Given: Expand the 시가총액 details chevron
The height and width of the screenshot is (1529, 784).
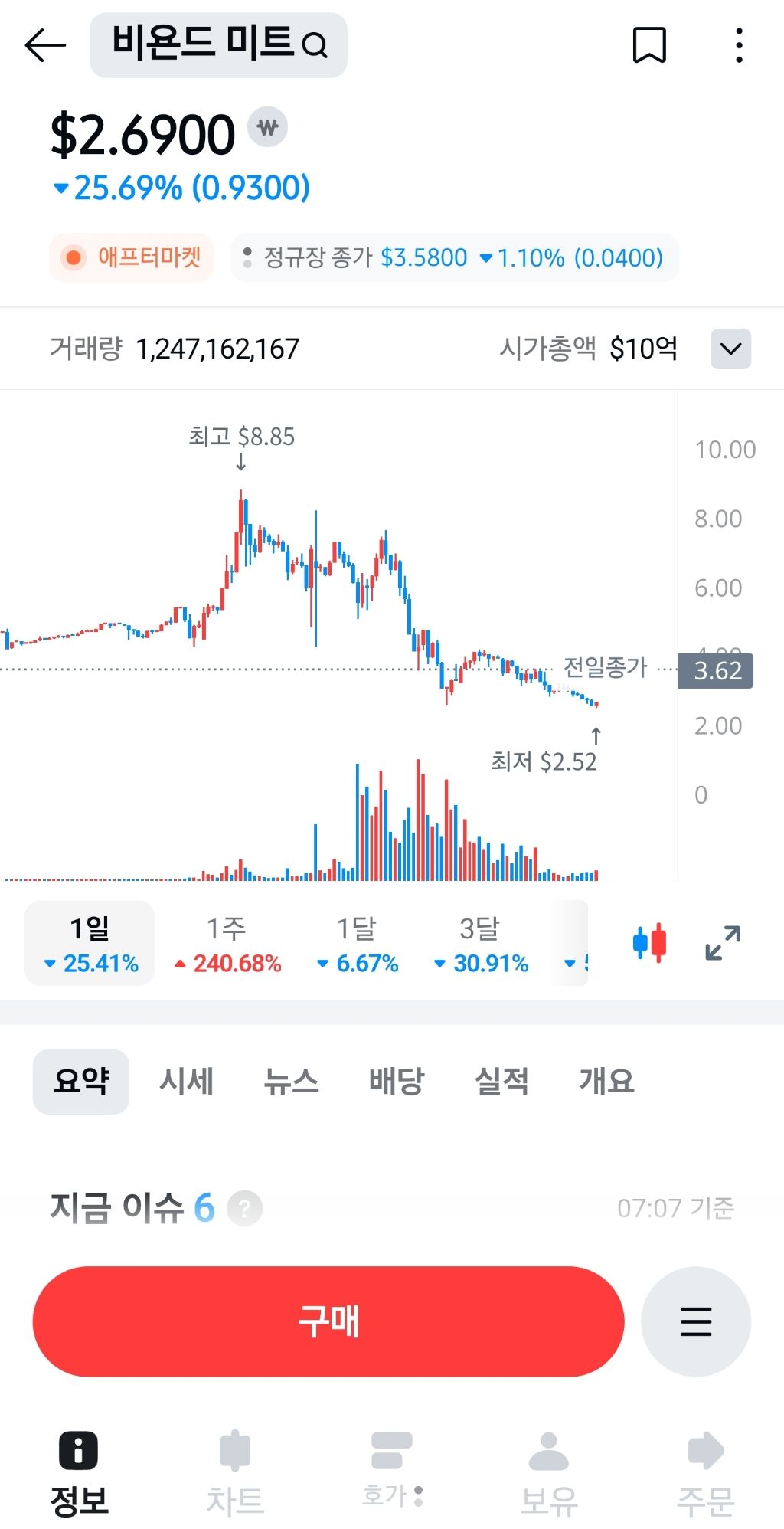Looking at the screenshot, I should pyautogui.click(x=730, y=349).
